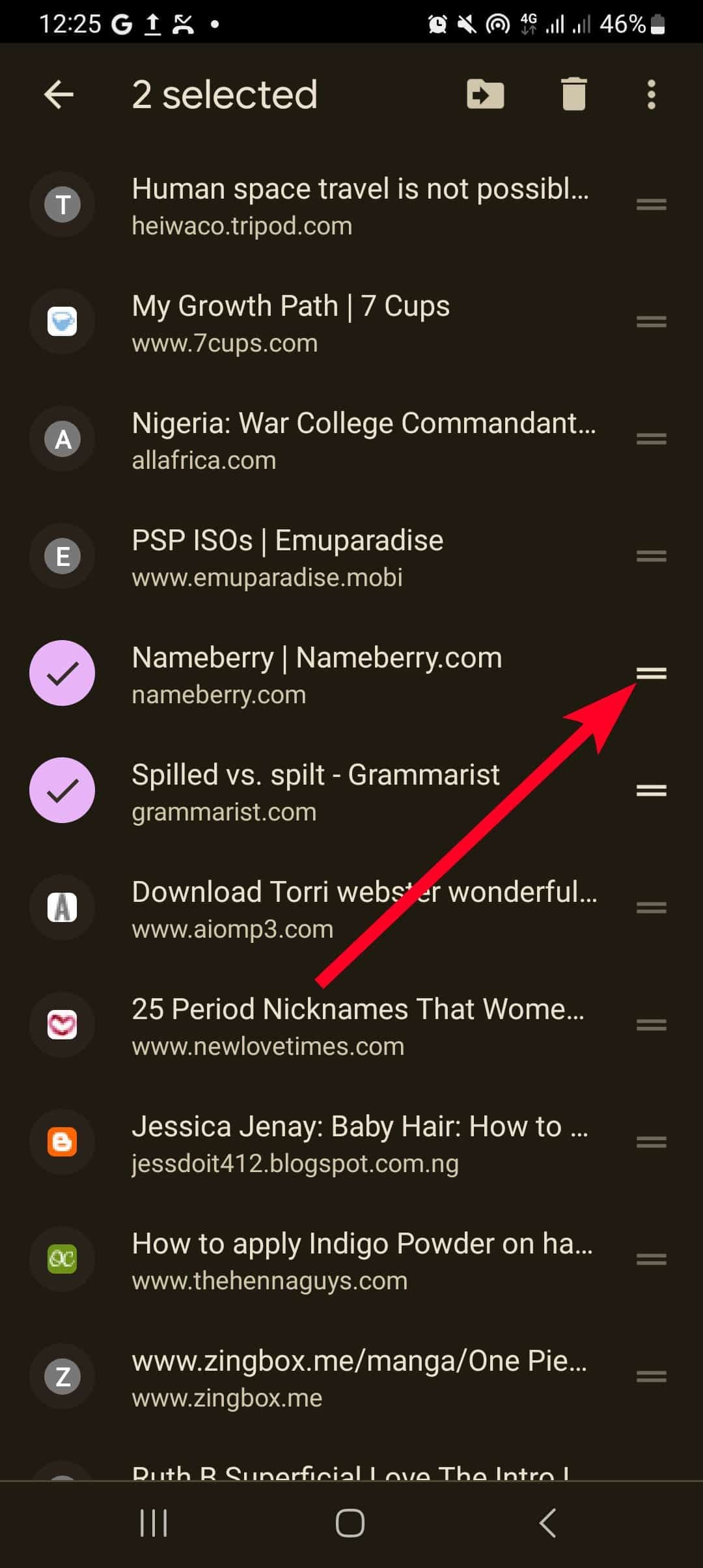Select 25 Period Nicknames bookmark
Viewport: 703px width, 1568px height.
pyautogui.click(x=357, y=1026)
